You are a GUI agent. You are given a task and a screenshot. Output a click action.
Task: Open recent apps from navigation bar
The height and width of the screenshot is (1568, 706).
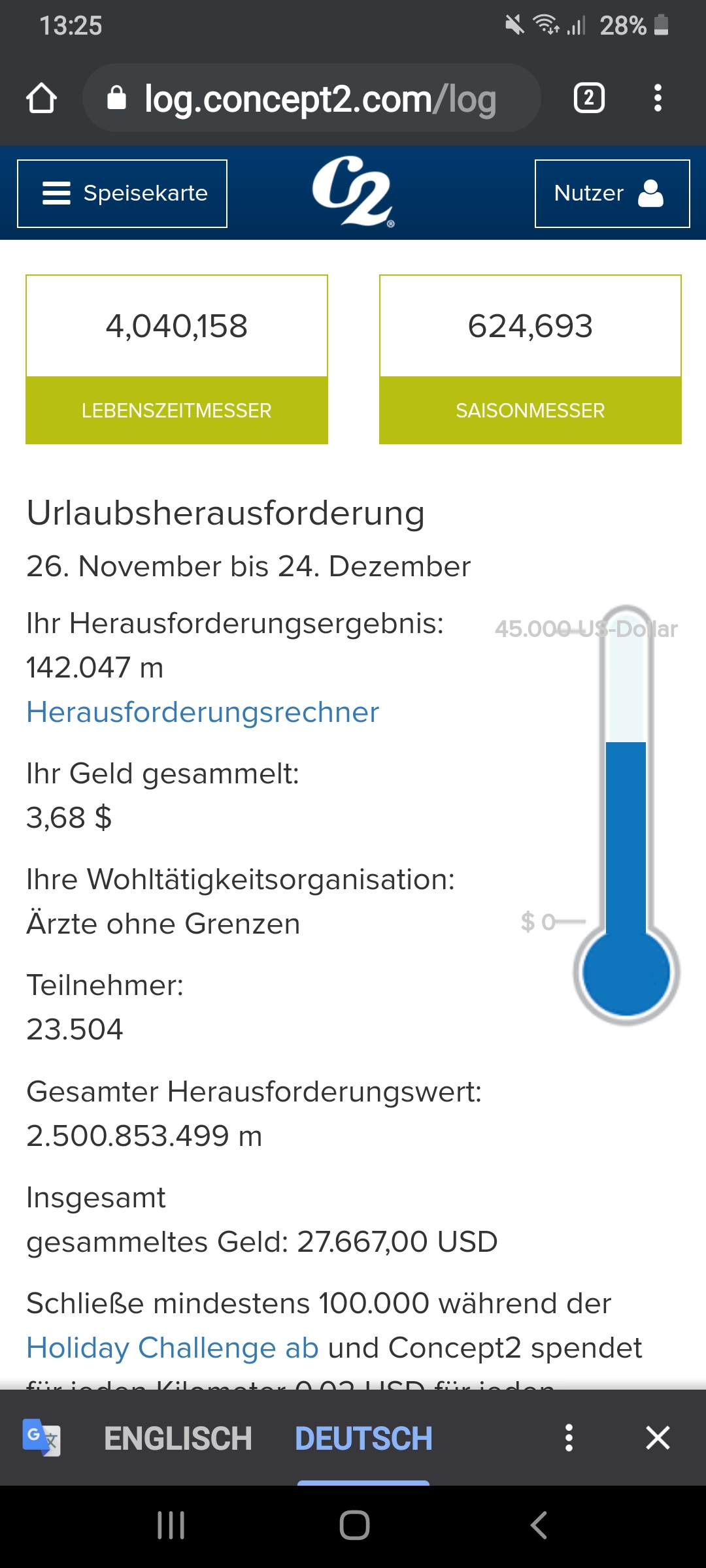point(171,1526)
